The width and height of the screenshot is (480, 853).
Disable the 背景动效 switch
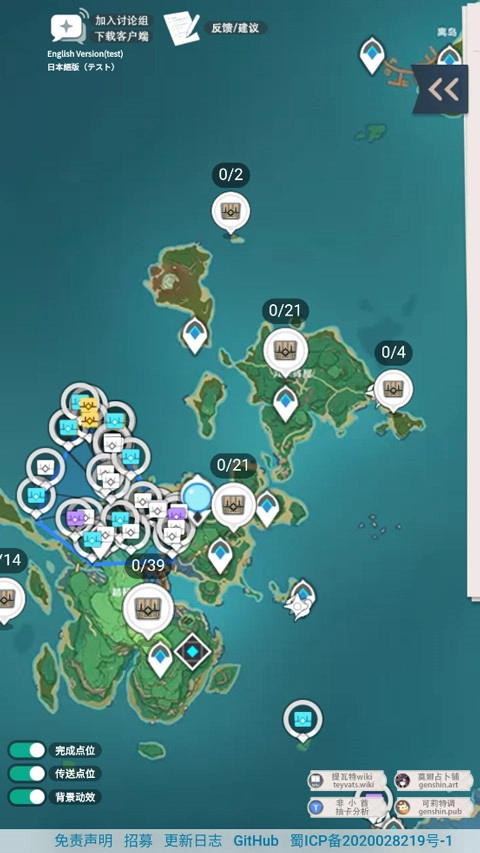point(28,797)
